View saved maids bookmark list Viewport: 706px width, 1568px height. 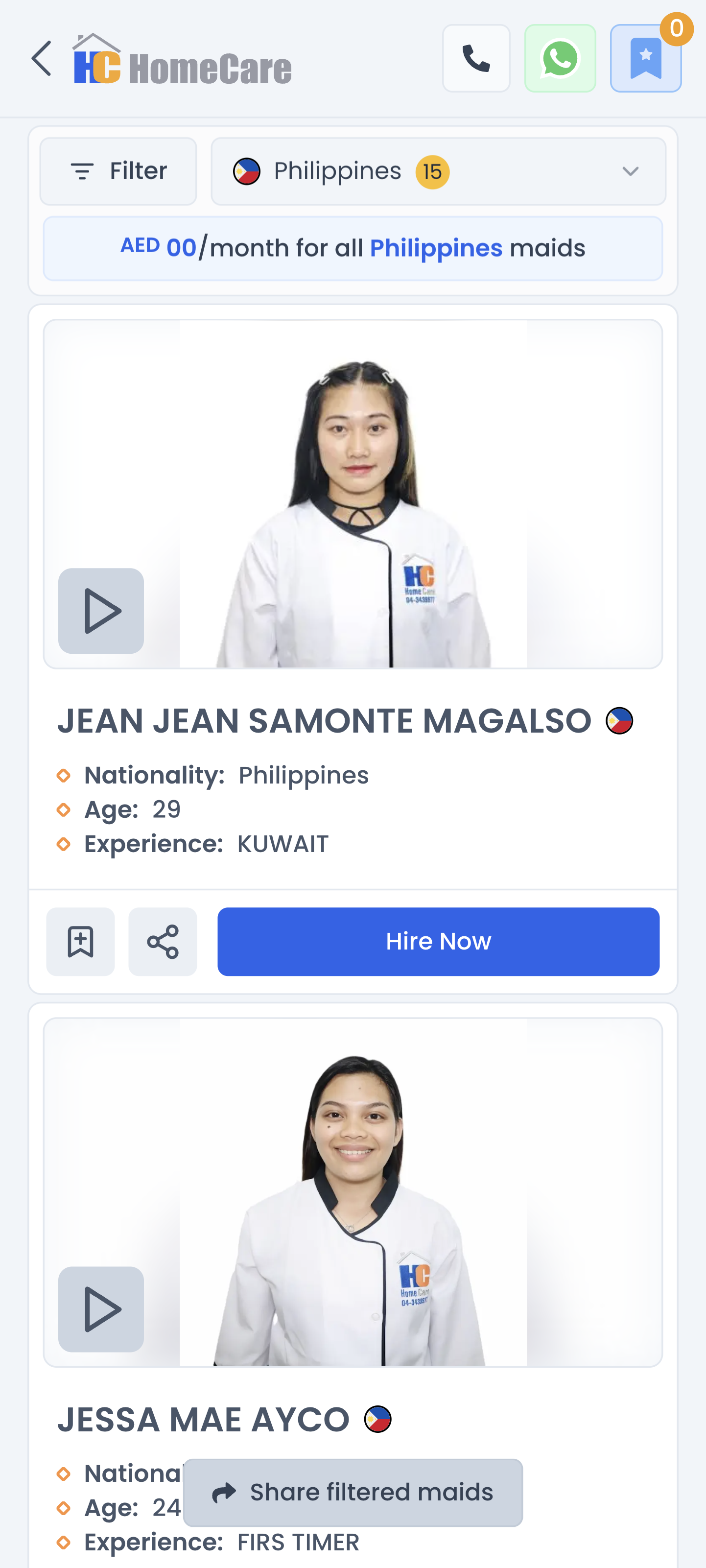(x=645, y=58)
